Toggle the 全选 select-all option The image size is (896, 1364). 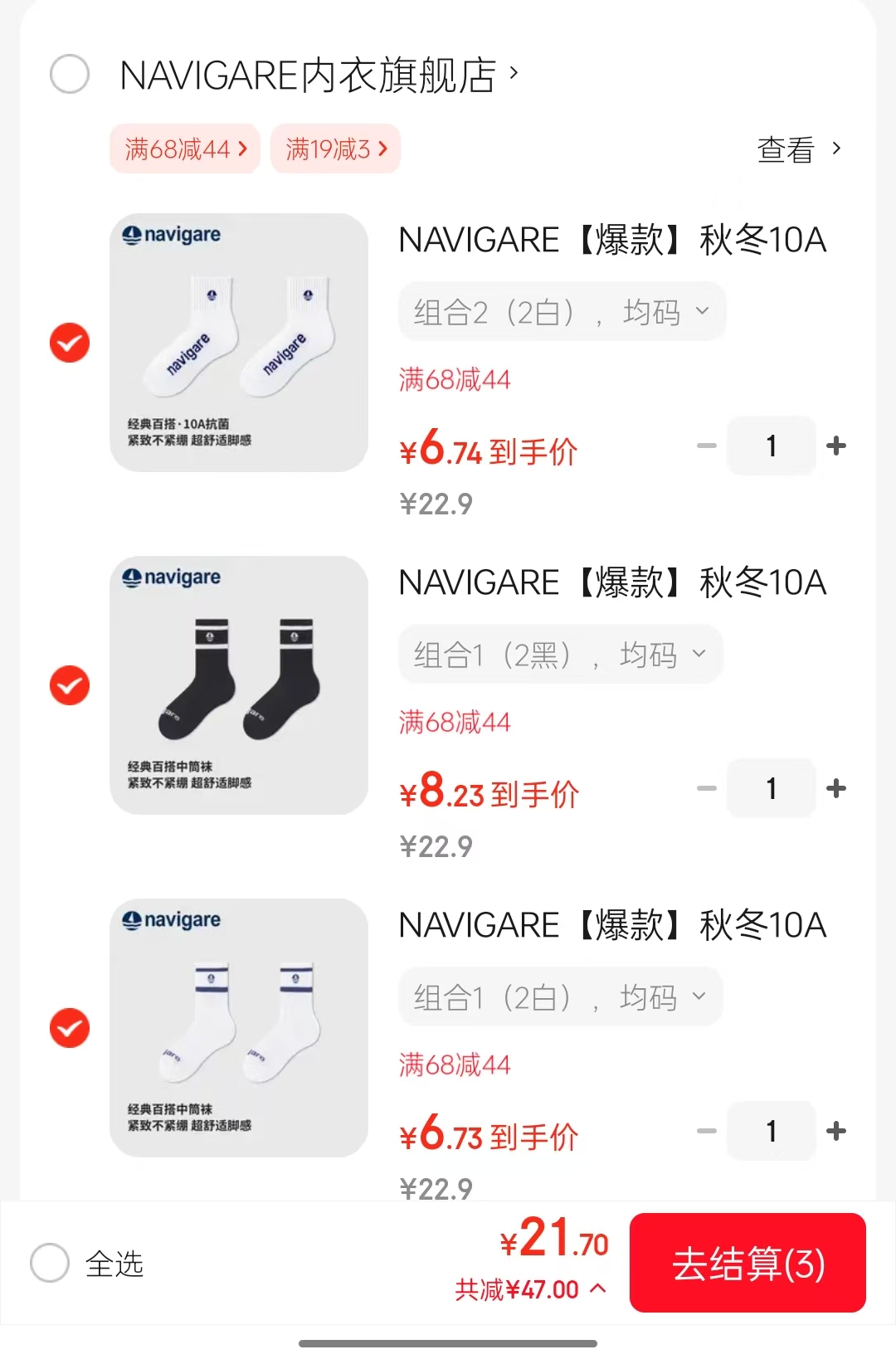pyautogui.click(x=50, y=1263)
